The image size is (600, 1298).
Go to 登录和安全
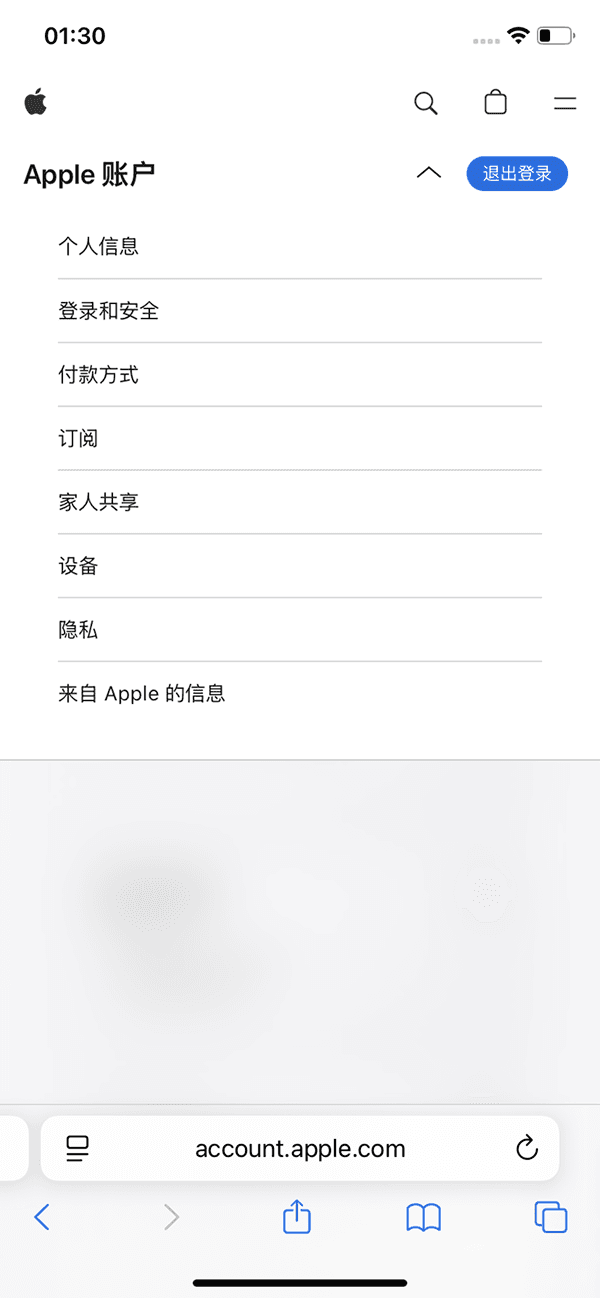(x=108, y=311)
